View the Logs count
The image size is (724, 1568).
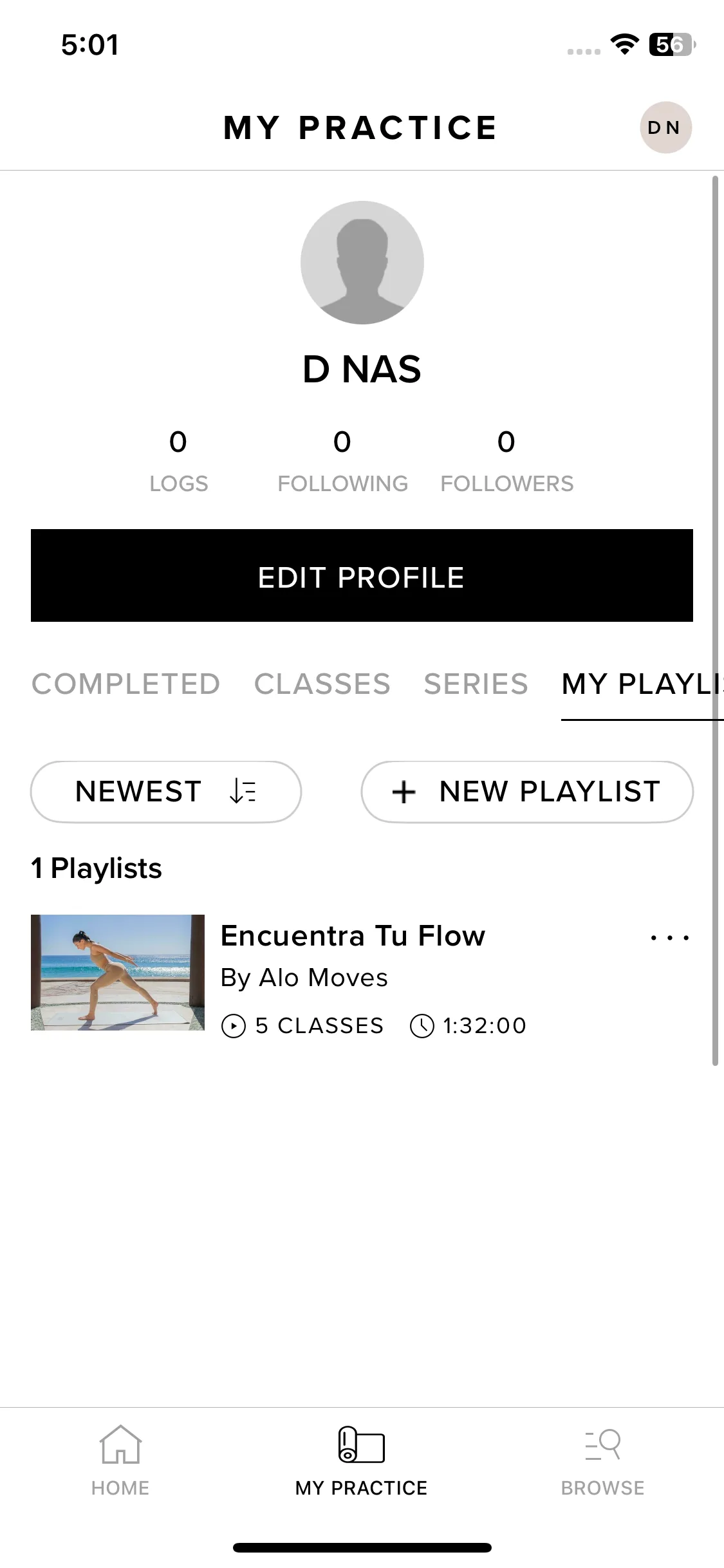click(x=178, y=461)
